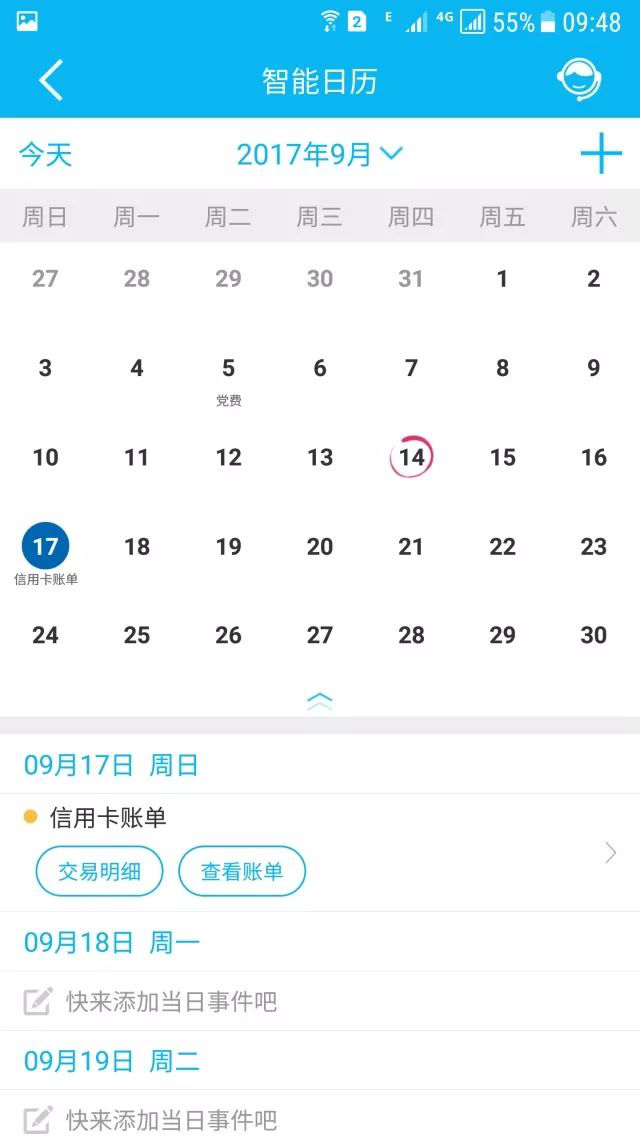Go back from the 智能日历 screen
Screen dimensions: 640x1138
point(51,80)
